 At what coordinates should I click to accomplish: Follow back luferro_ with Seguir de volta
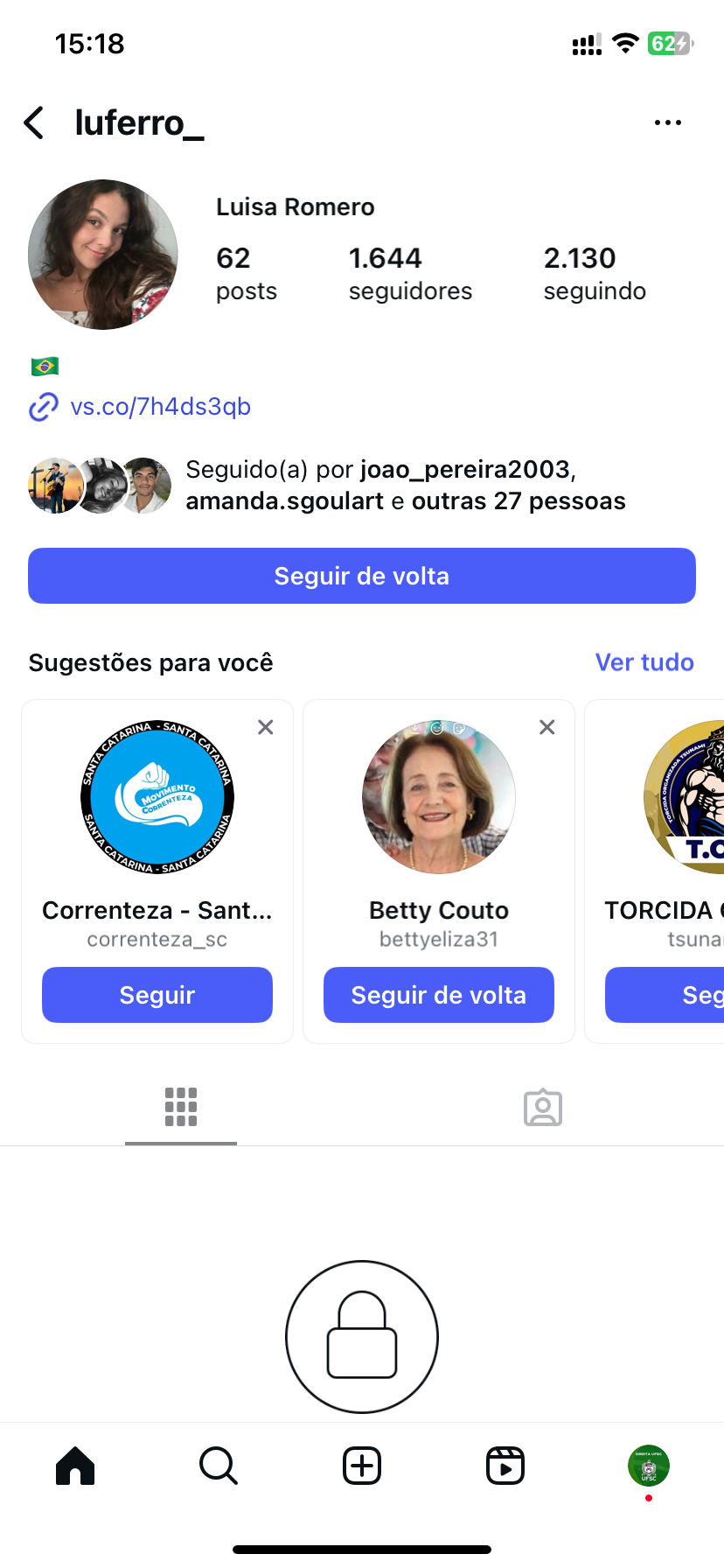pyautogui.click(x=362, y=576)
